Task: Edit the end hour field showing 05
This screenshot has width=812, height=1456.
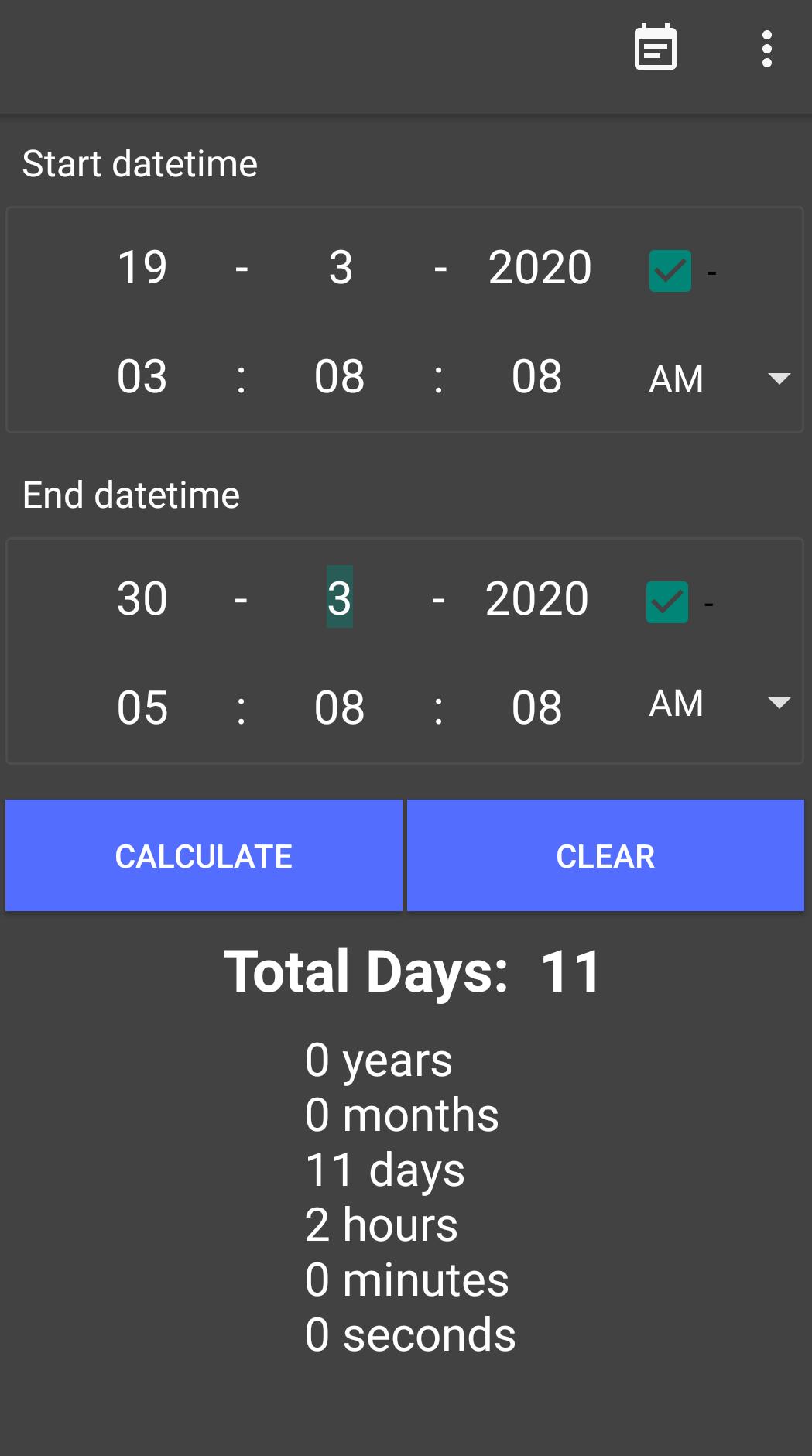Action: 142,708
